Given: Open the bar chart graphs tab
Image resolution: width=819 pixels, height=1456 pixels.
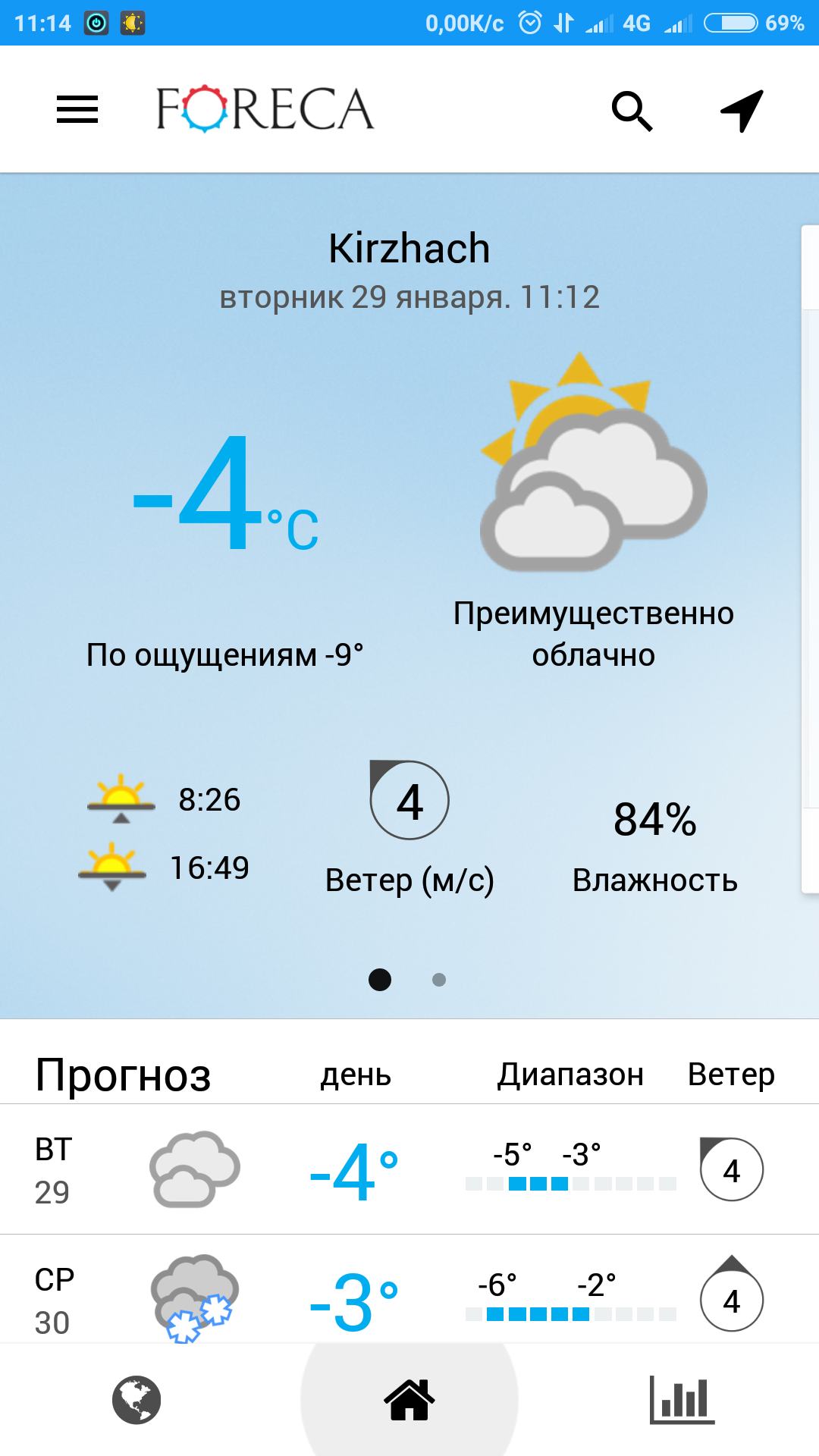Looking at the screenshot, I should 682,1399.
